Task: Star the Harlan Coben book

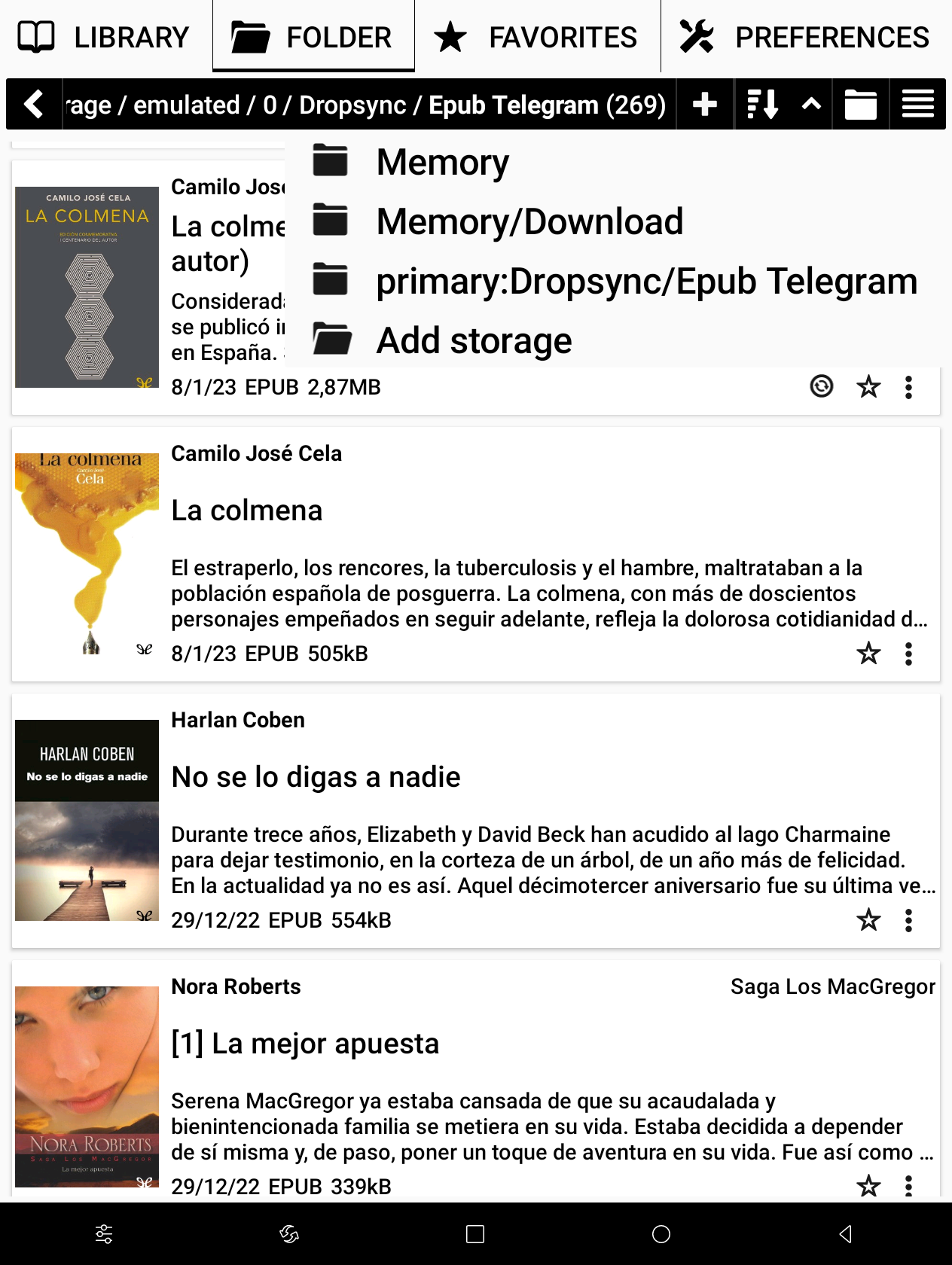Action: [x=868, y=920]
